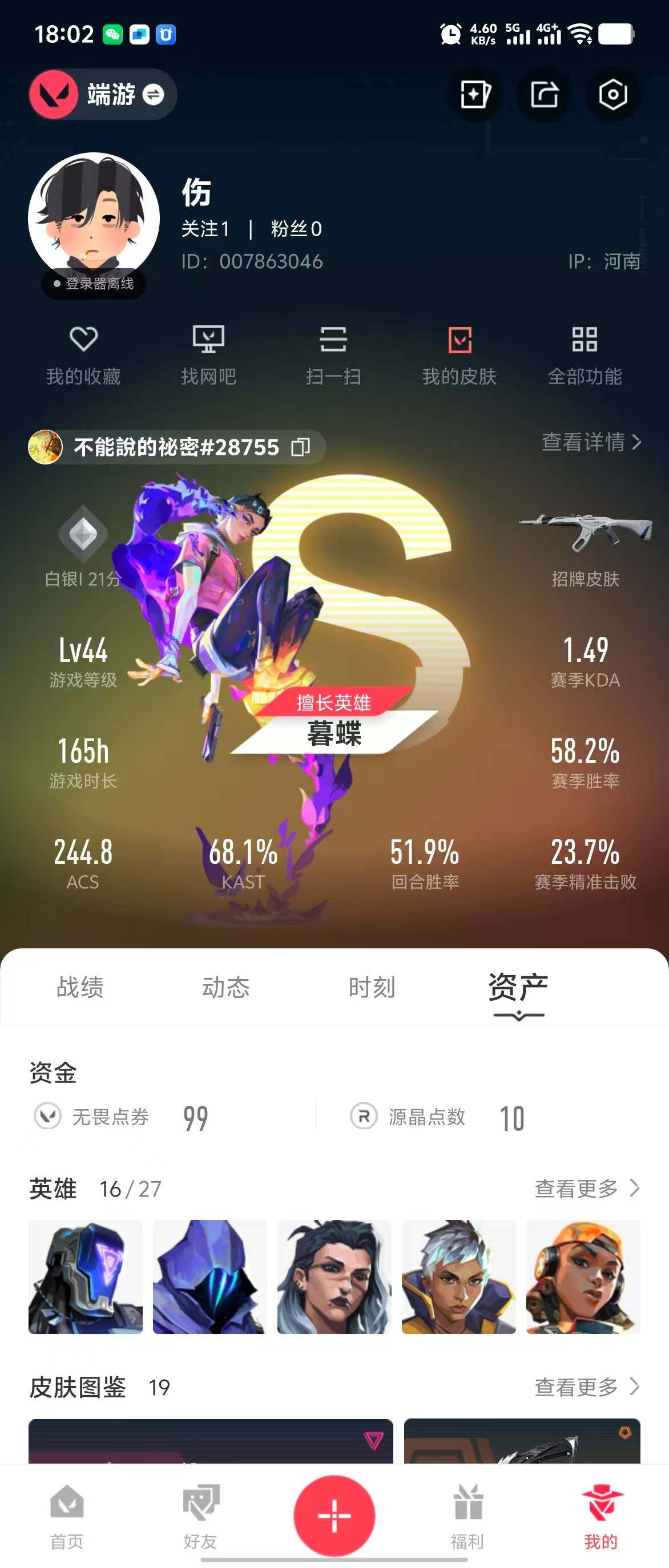The height and width of the screenshot is (1568, 669).
Task: Switch to the 动态 tab
Action: 226,987
